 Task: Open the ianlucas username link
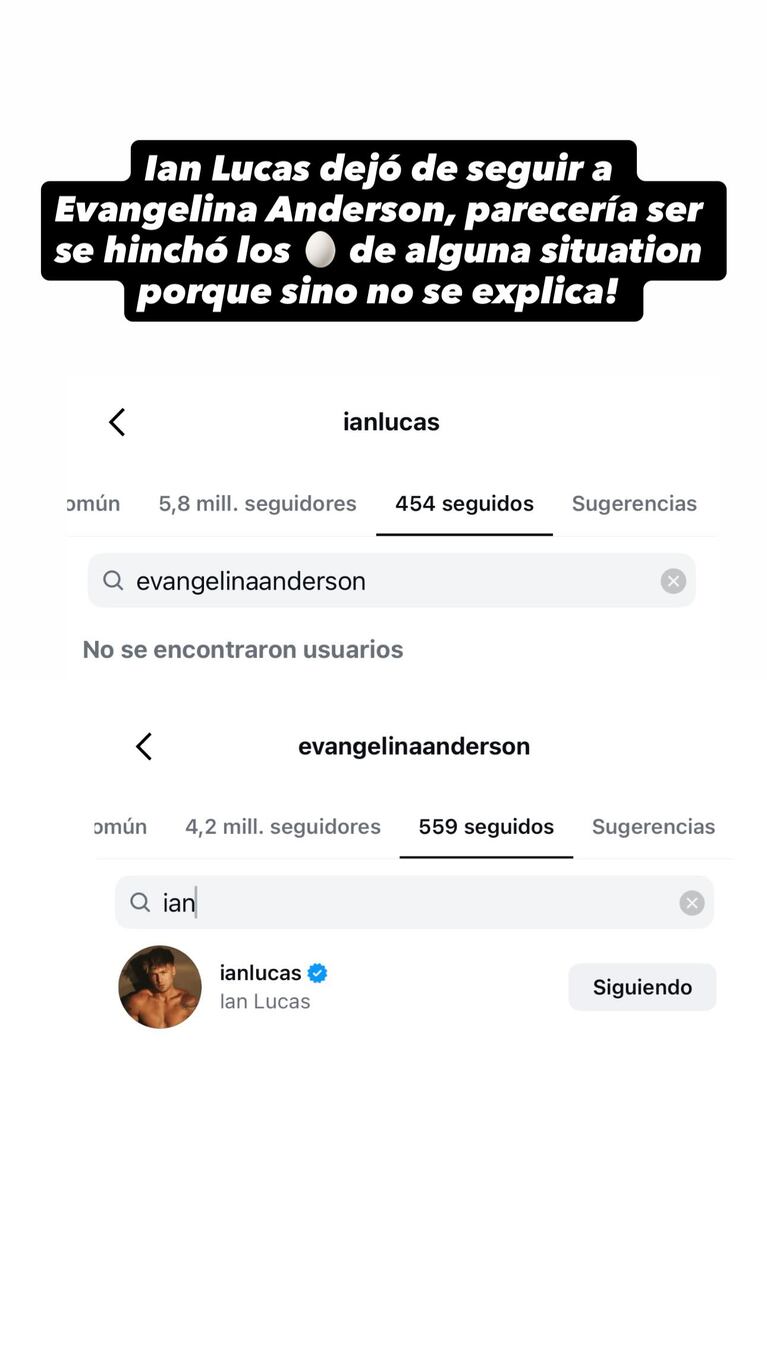tap(262, 972)
